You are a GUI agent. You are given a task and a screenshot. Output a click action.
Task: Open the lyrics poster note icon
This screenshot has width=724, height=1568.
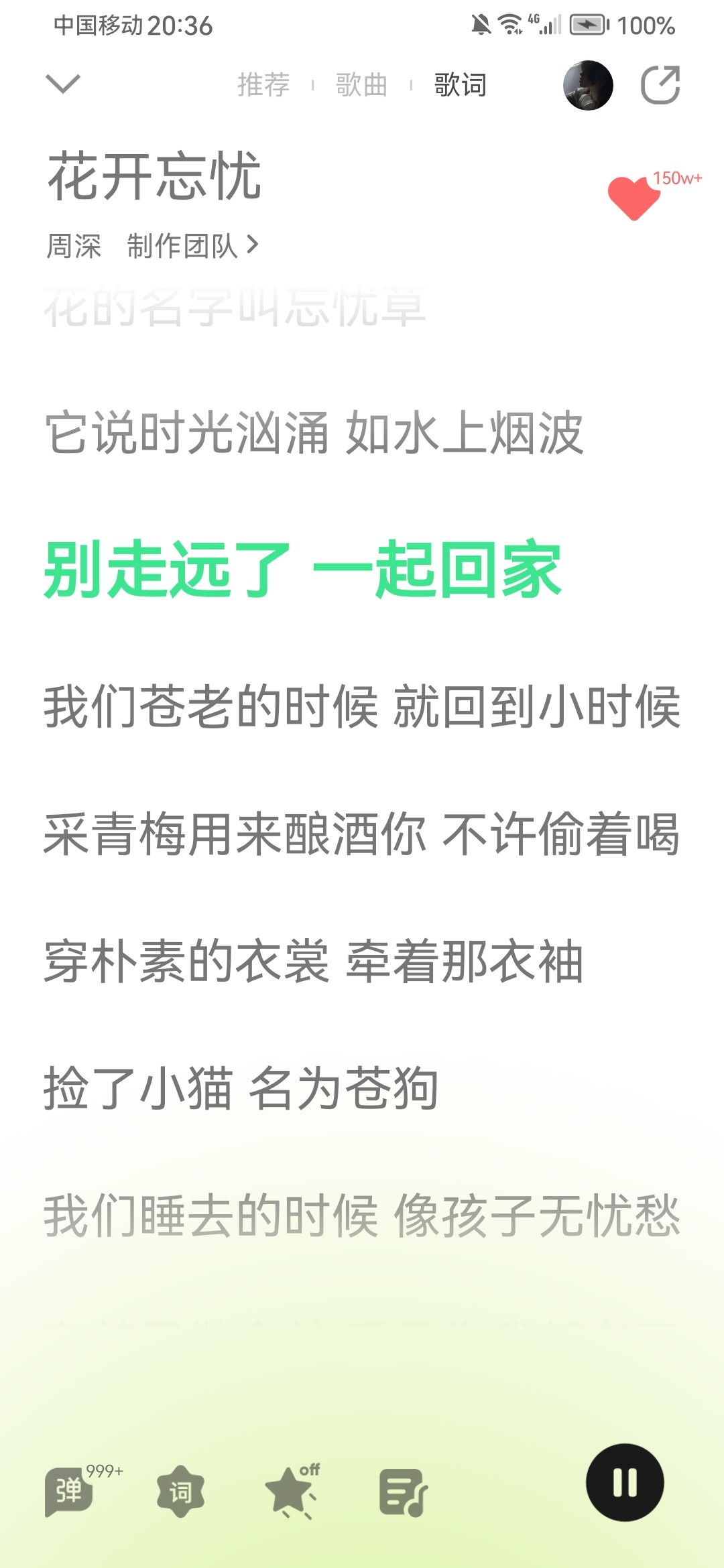click(x=403, y=1492)
